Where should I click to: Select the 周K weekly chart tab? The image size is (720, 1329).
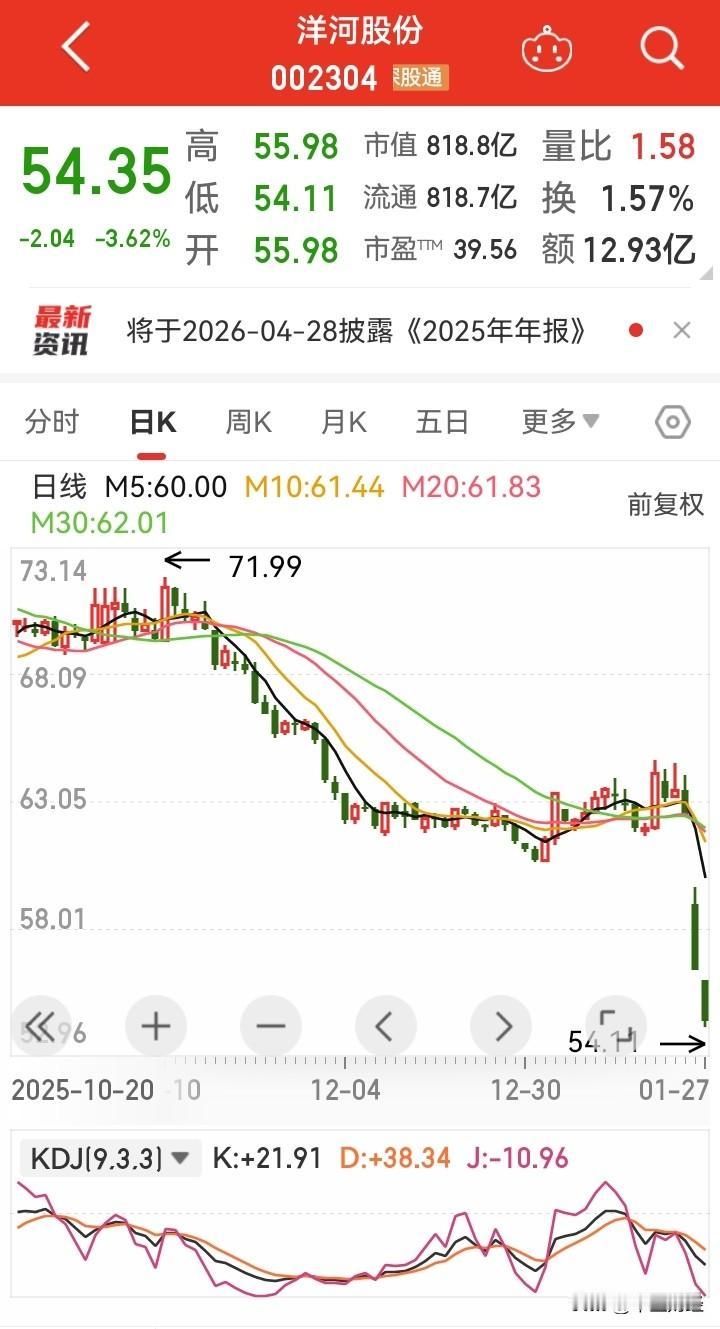click(247, 422)
